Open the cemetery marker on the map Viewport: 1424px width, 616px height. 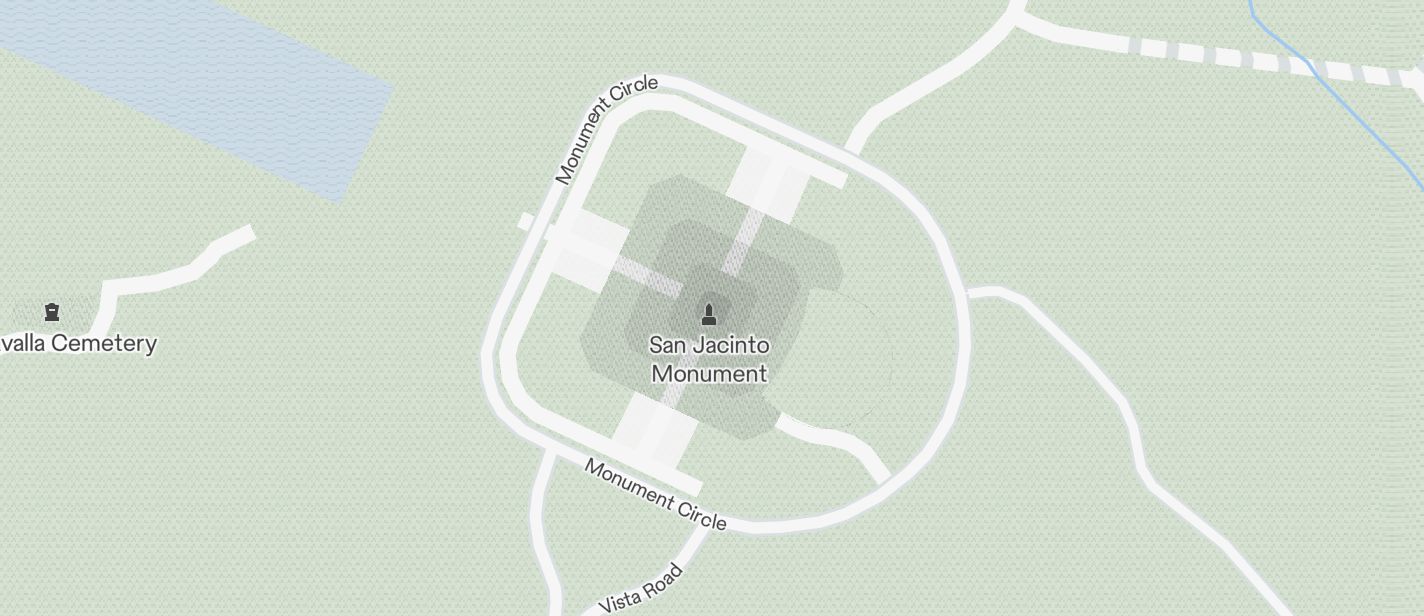coord(52,313)
